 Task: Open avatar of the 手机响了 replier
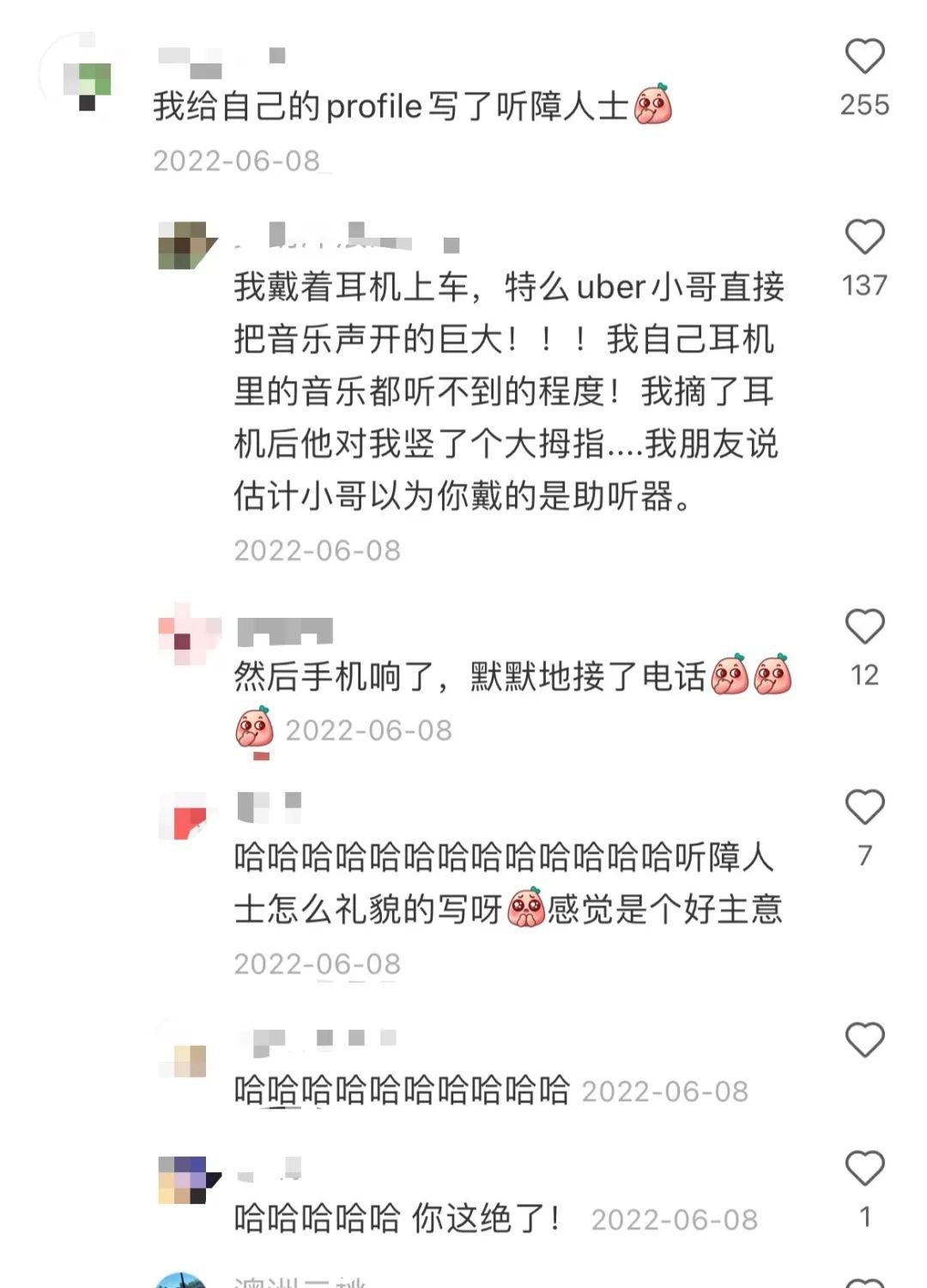(183, 636)
